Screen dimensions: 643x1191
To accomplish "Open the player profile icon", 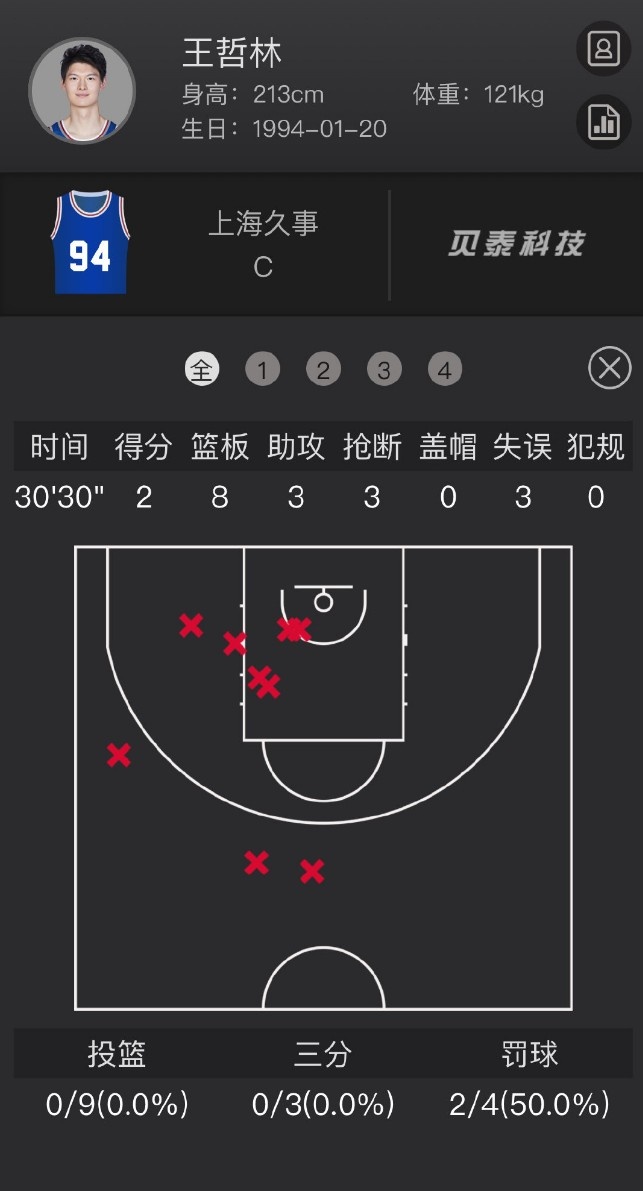I will [x=604, y=48].
